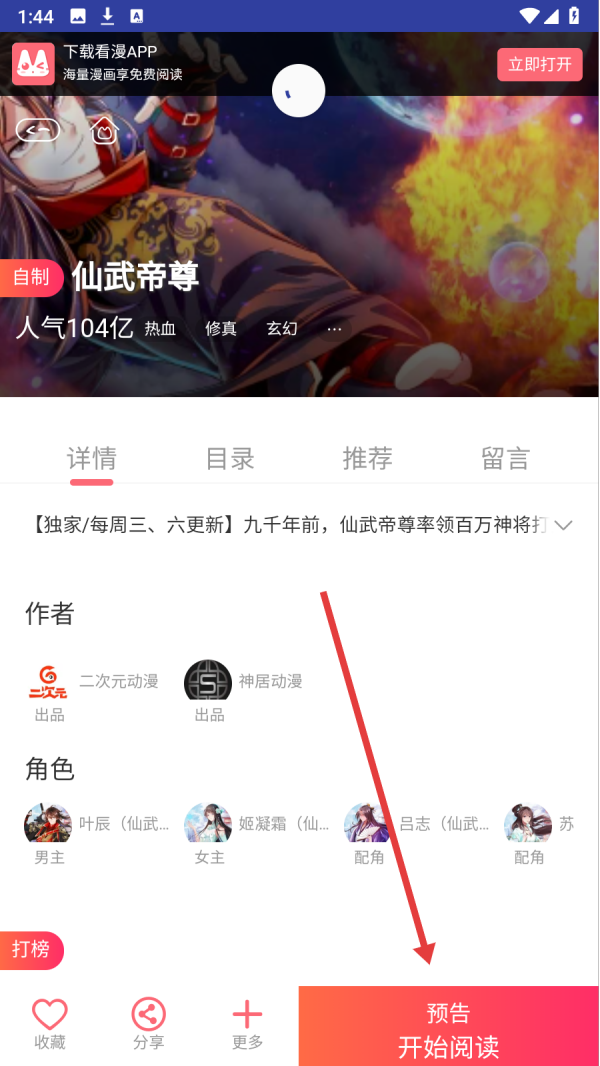Start reading with 开始阅读 button
Screen dimensions: 600x1066
tap(448, 1027)
